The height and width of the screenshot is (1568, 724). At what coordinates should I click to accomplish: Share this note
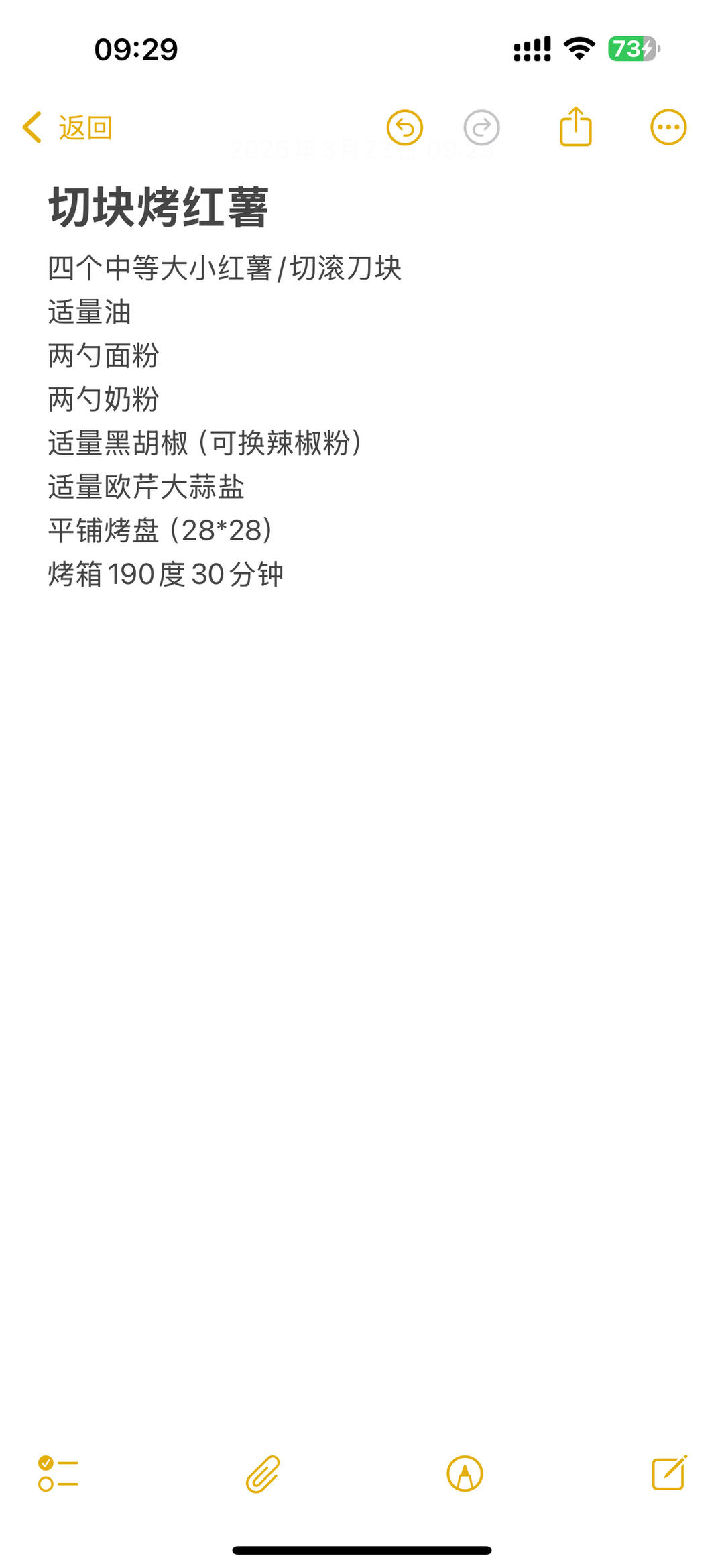[x=576, y=126]
